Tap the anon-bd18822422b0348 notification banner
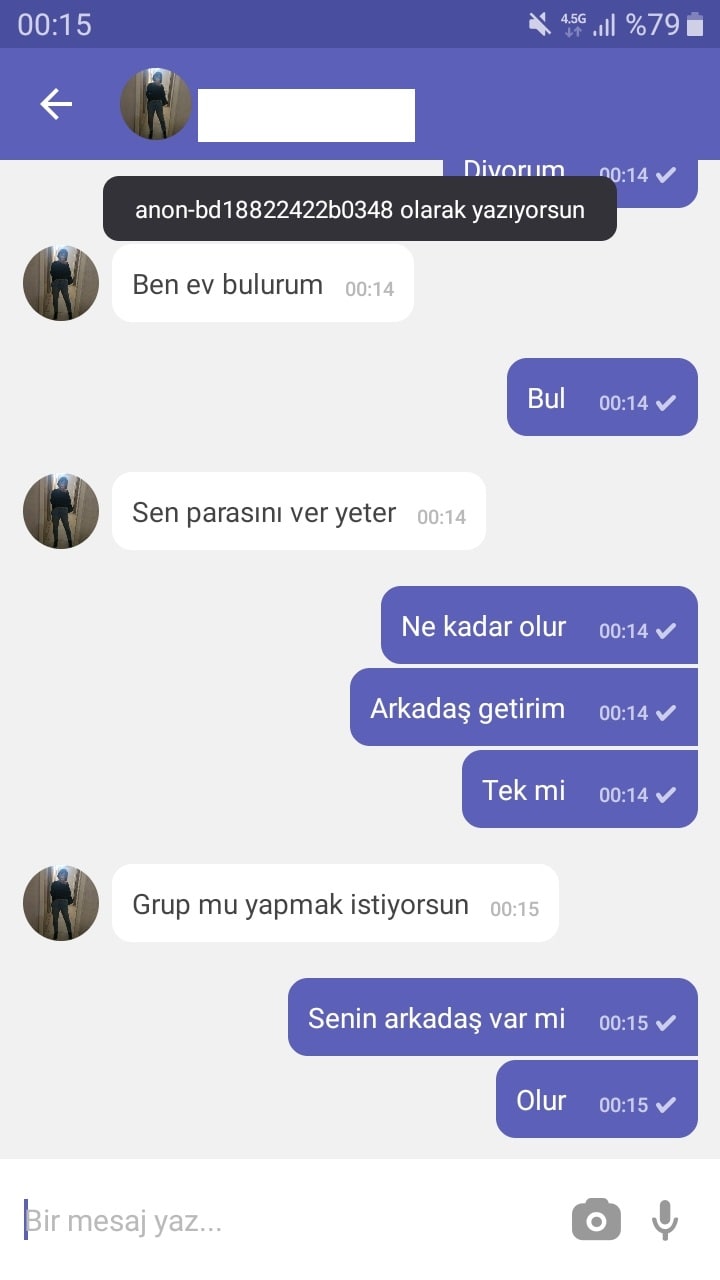 (x=358, y=209)
